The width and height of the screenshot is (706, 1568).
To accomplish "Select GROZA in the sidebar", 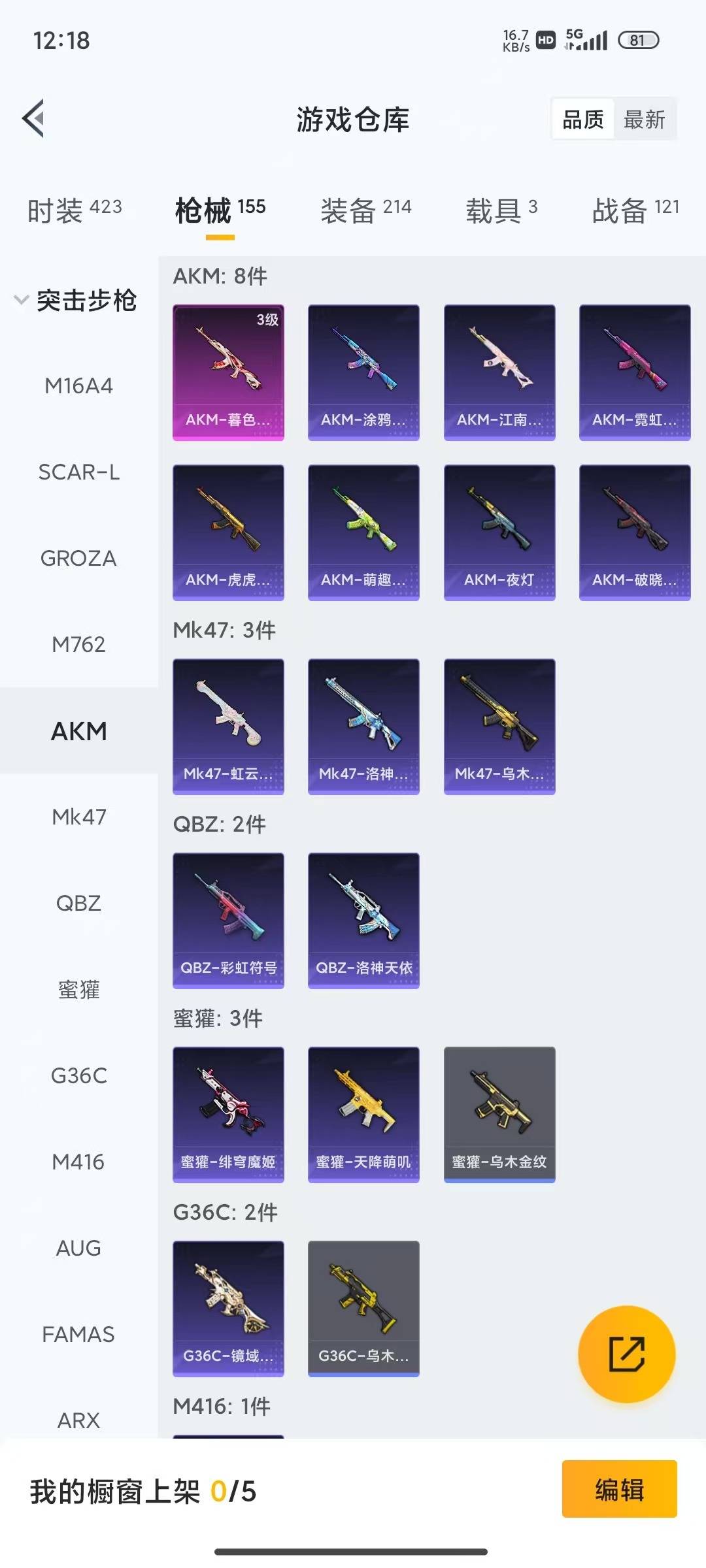I will [x=78, y=559].
